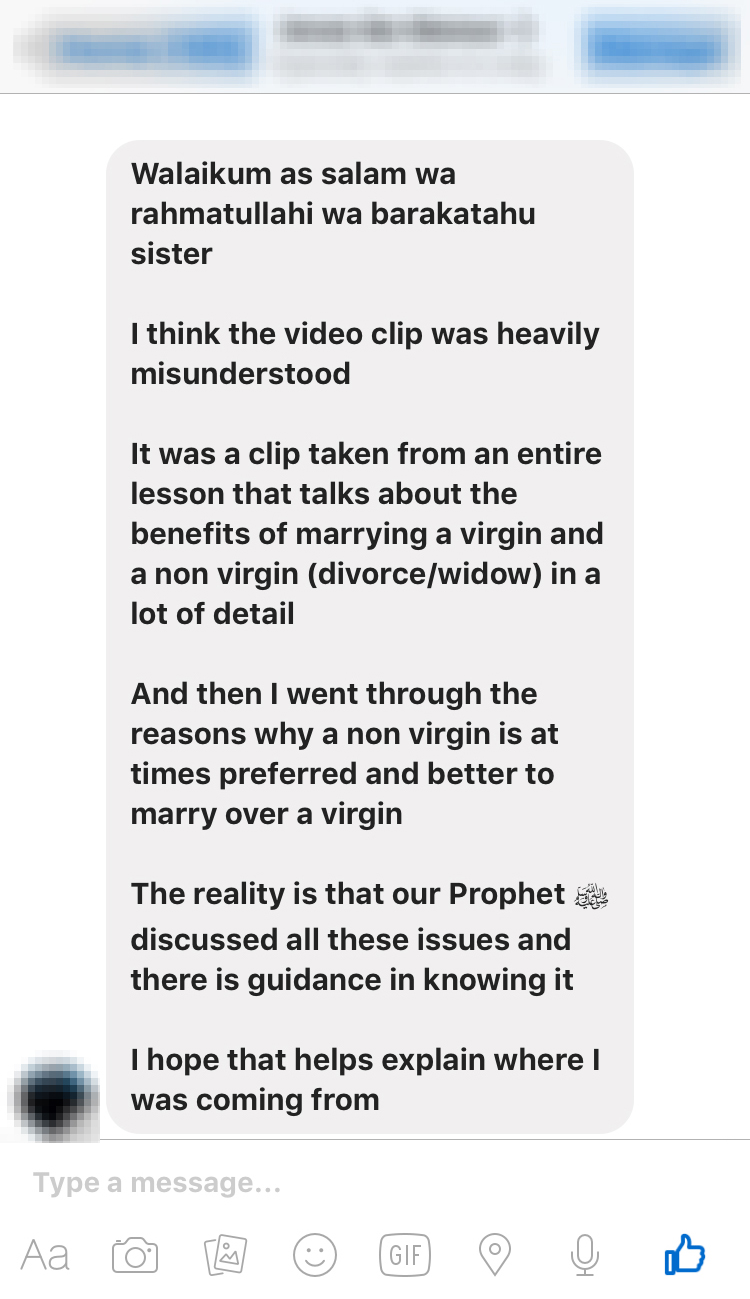
Task: Share your location via the pin icon
Action: [x=495, y=1254]
